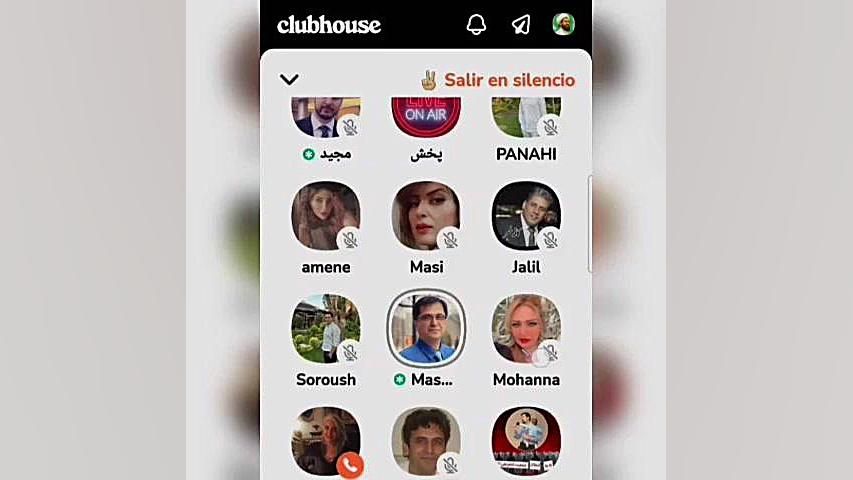
Task: Open amene's profile
Action: 326,216
